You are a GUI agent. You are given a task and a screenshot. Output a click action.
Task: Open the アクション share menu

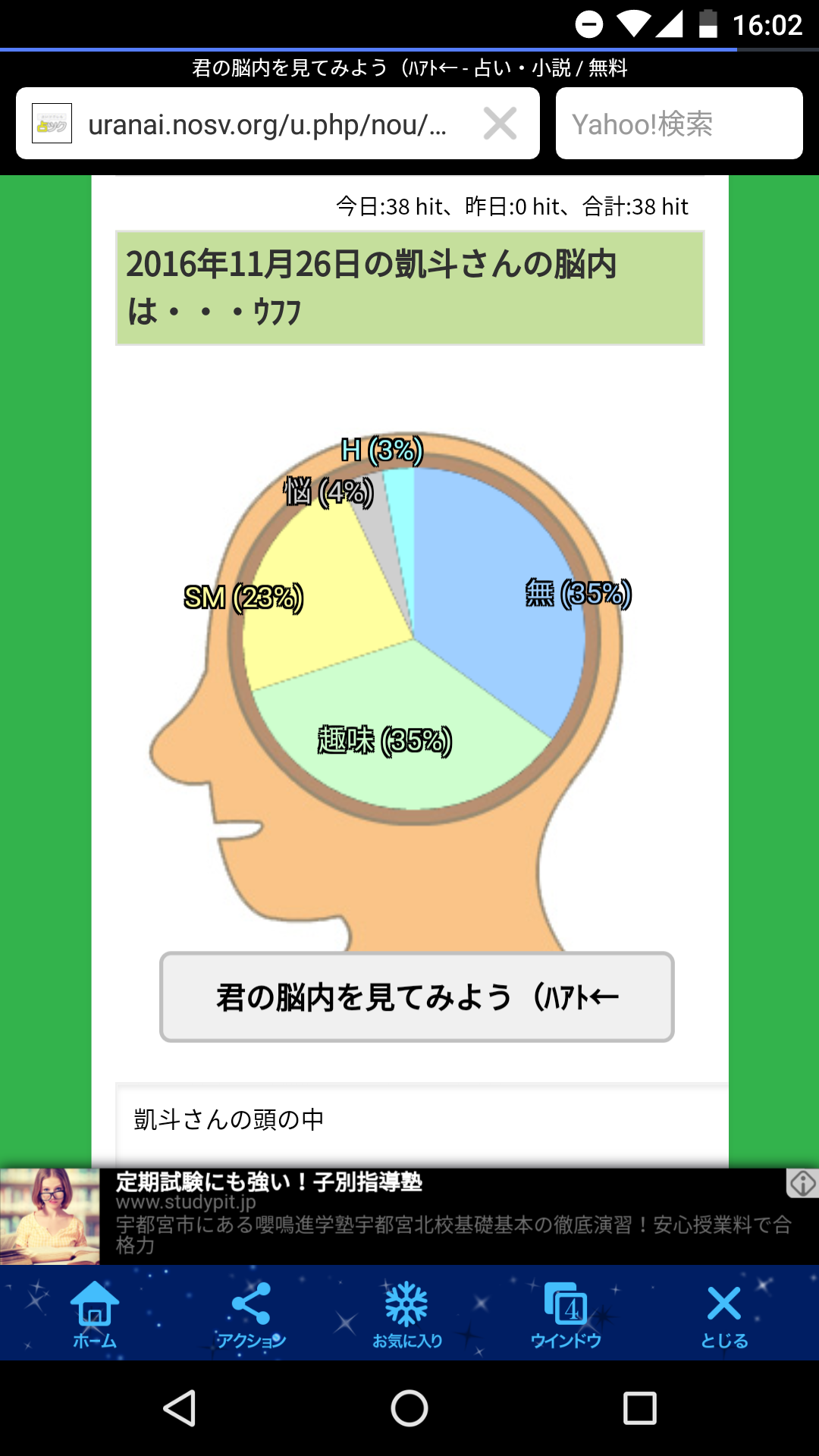251,1315
